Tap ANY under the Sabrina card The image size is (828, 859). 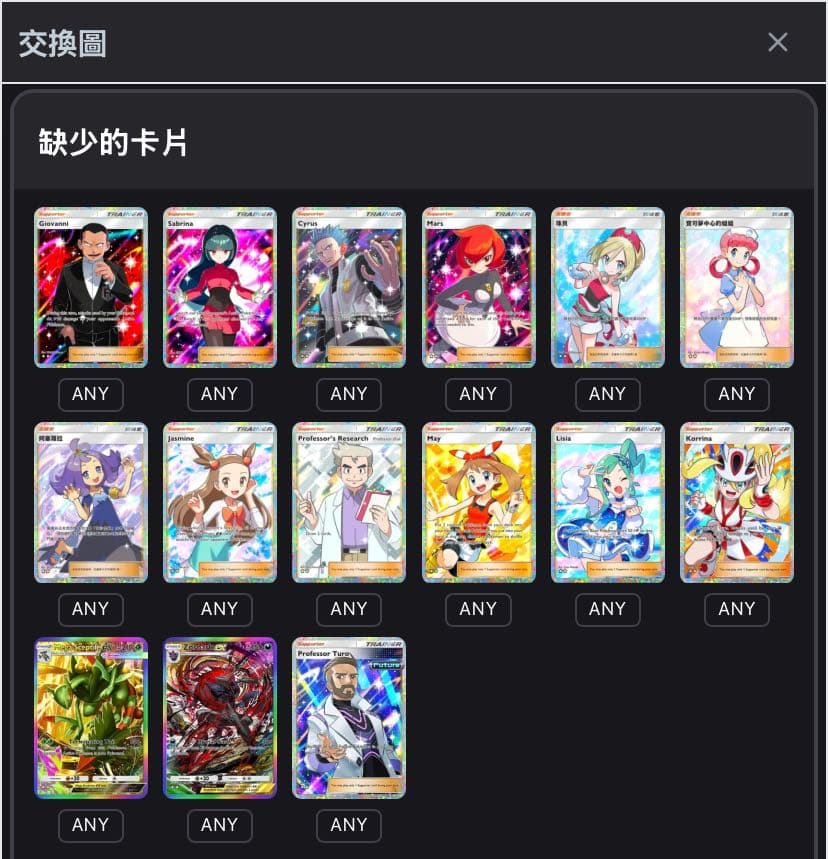[x=220, y=394]
